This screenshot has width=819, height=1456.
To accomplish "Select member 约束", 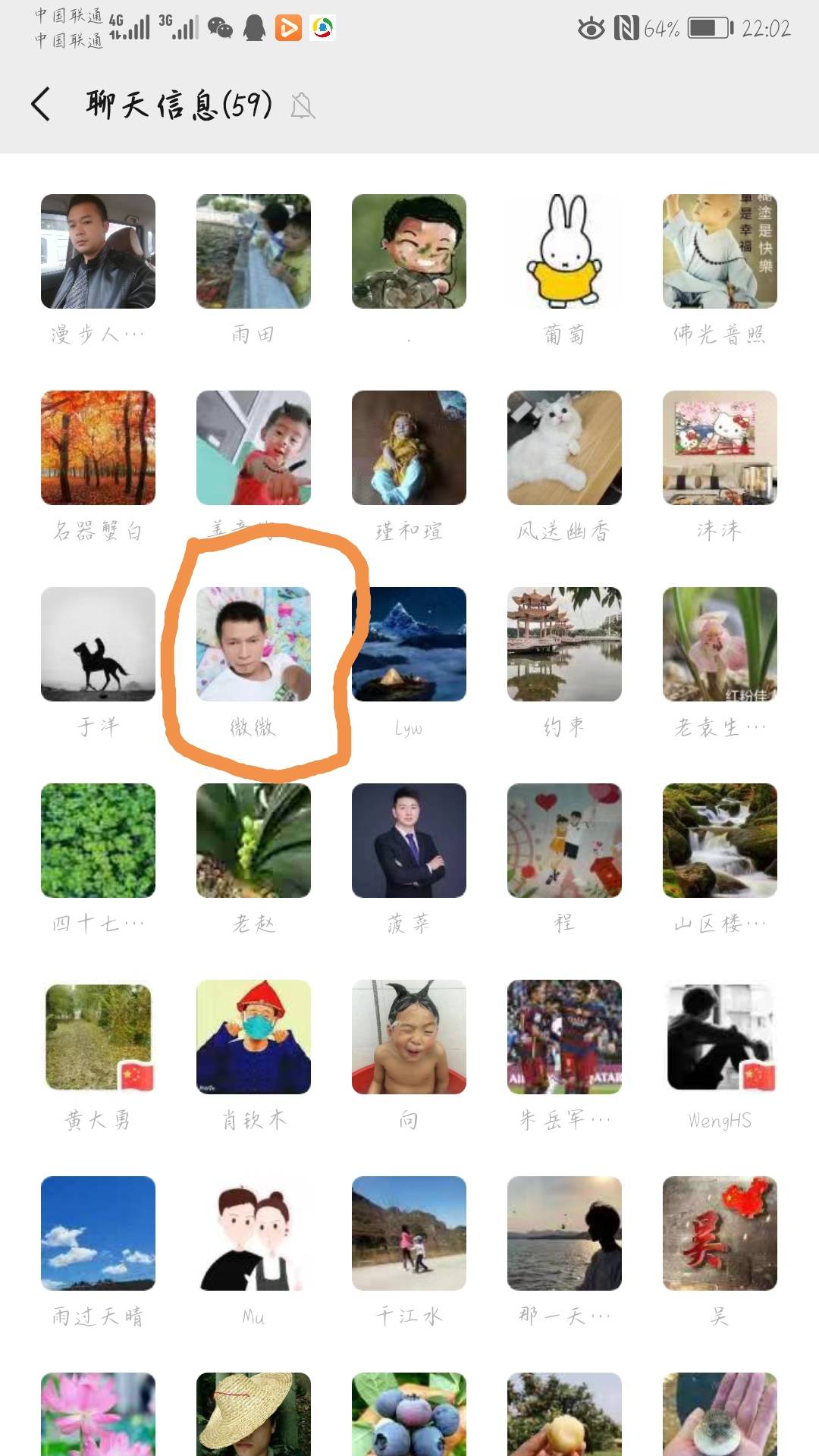I will [564, 645].
